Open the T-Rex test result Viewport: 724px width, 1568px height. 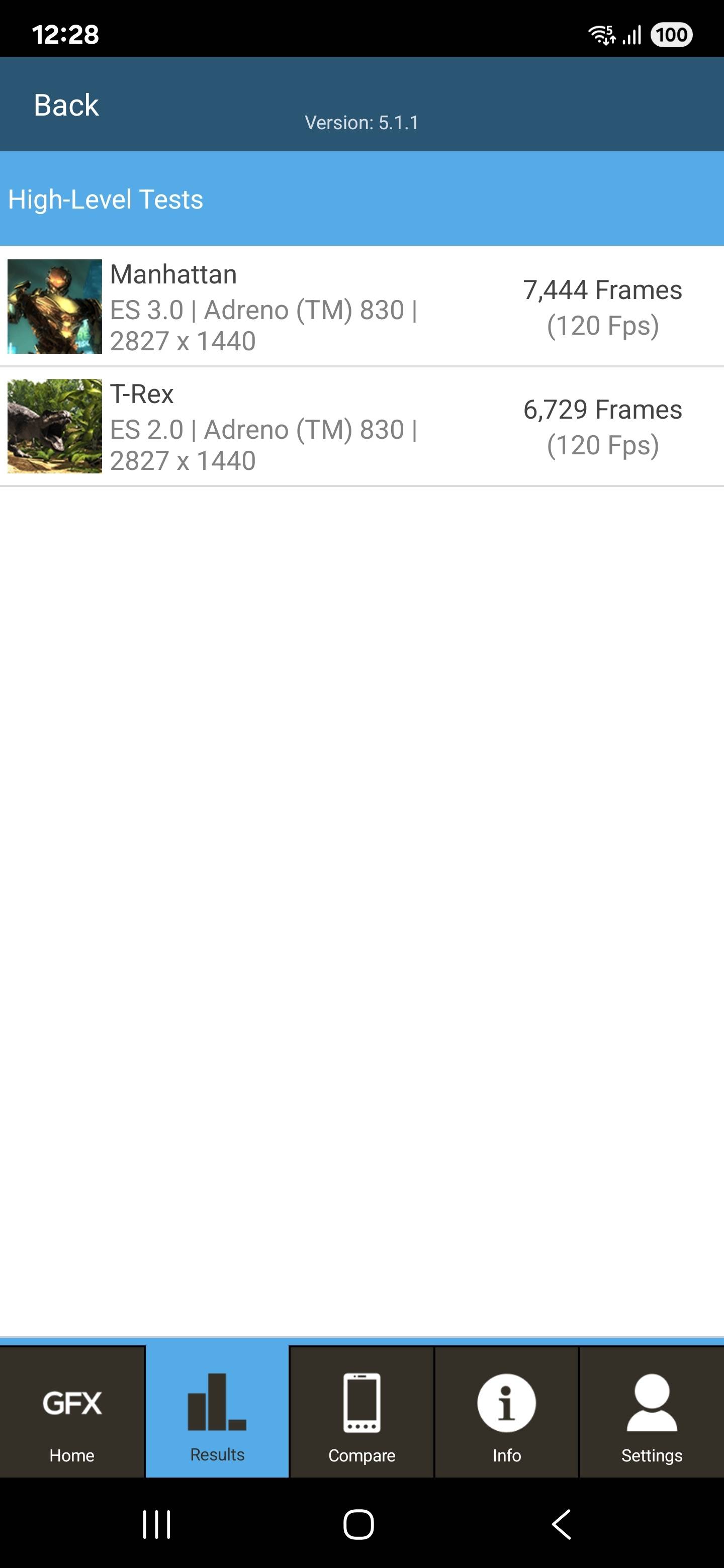(361, 426)
